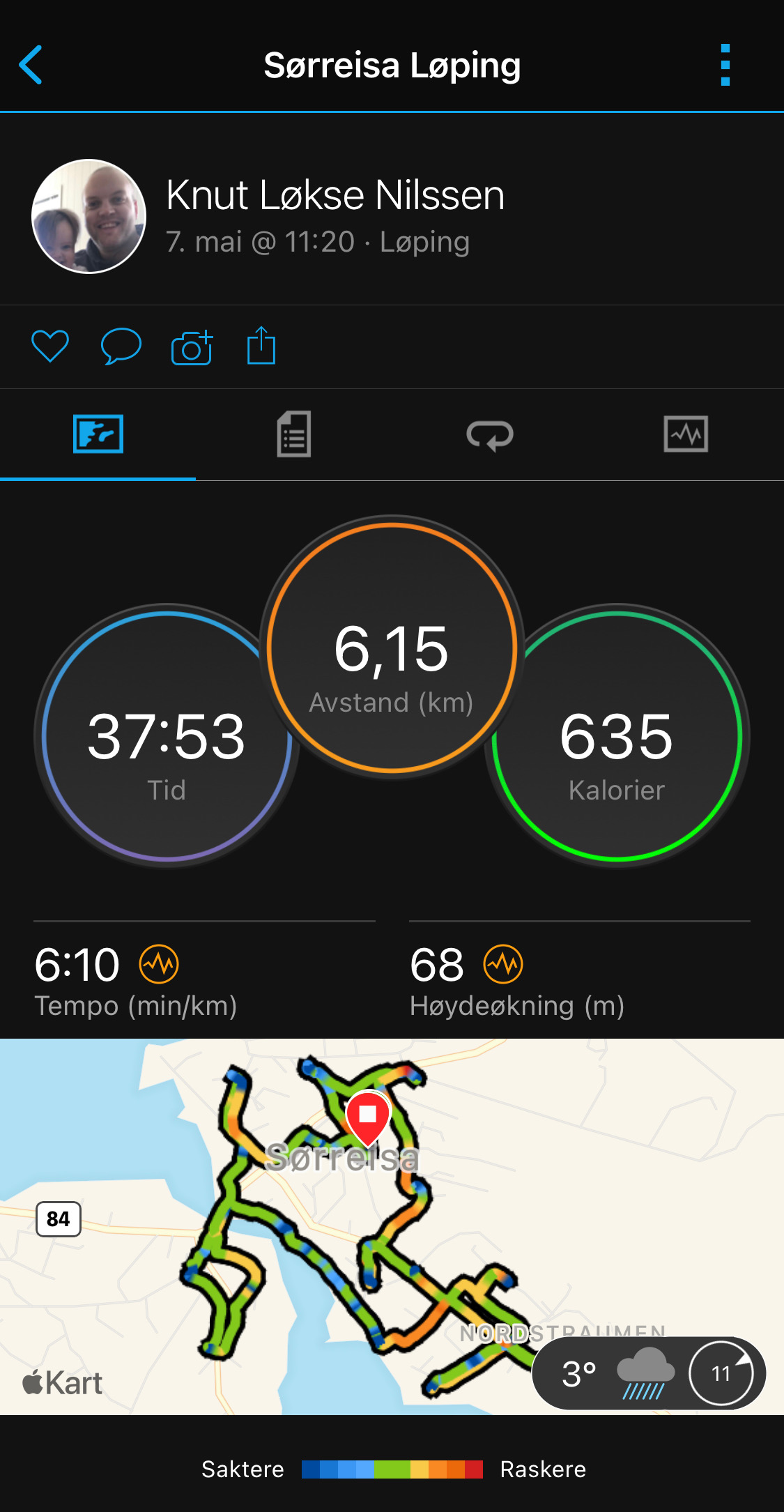Tap the Tempo chart icon
Screen dimensions: 784x1512
159,964
